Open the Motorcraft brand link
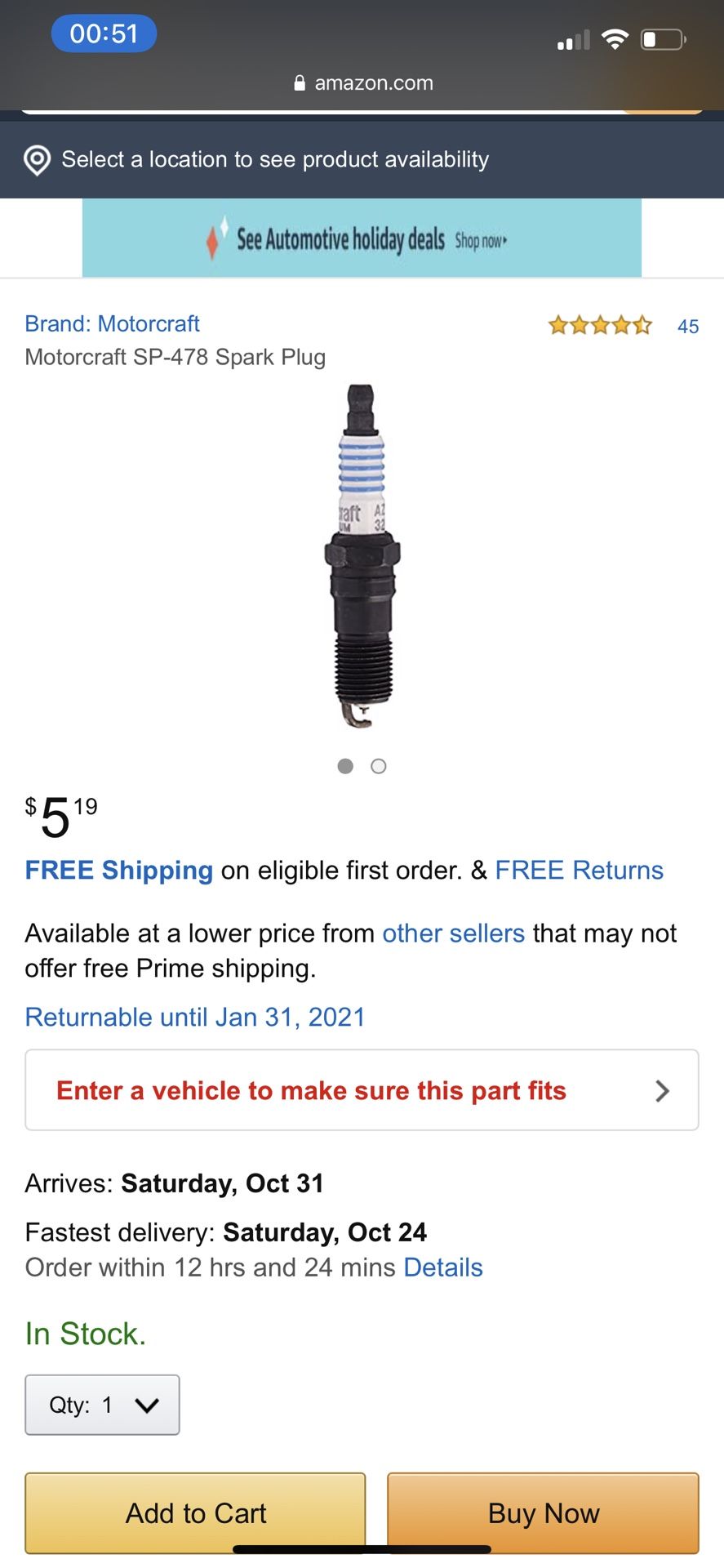Viewport: 724px width, 1568px height. [x=113, y=323]
